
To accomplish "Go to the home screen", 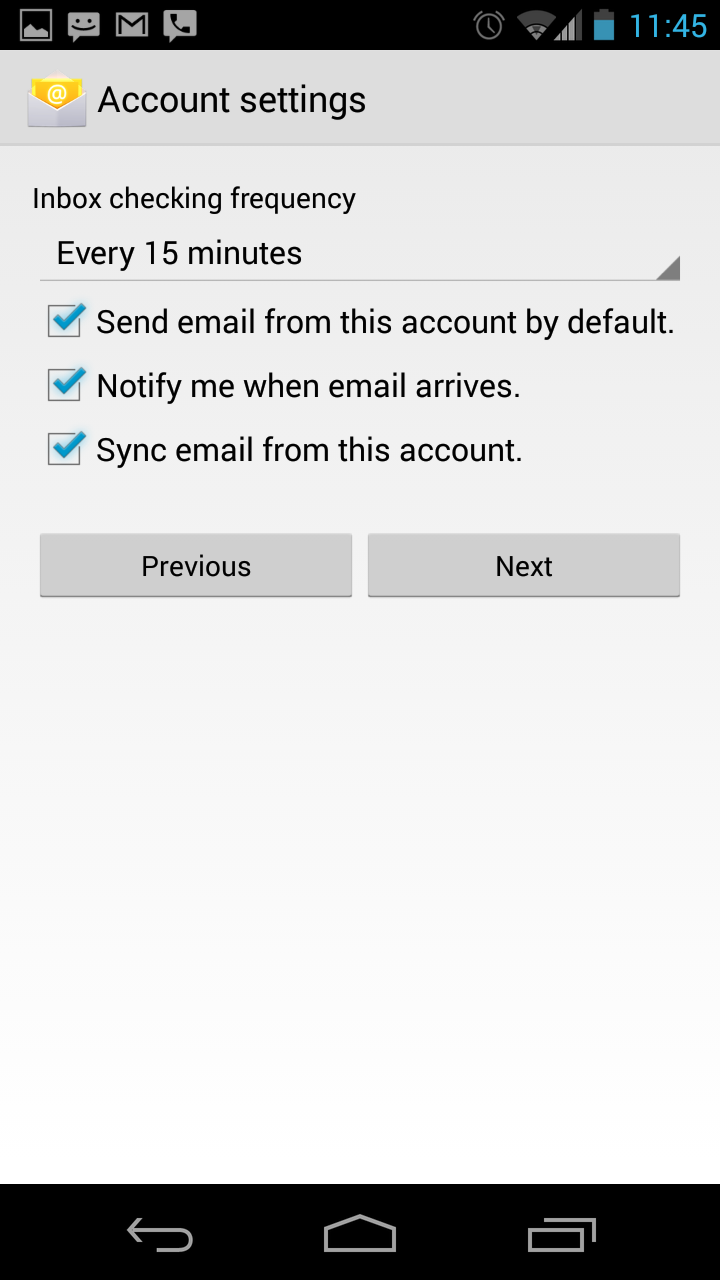I will [x=360, y=1235].
